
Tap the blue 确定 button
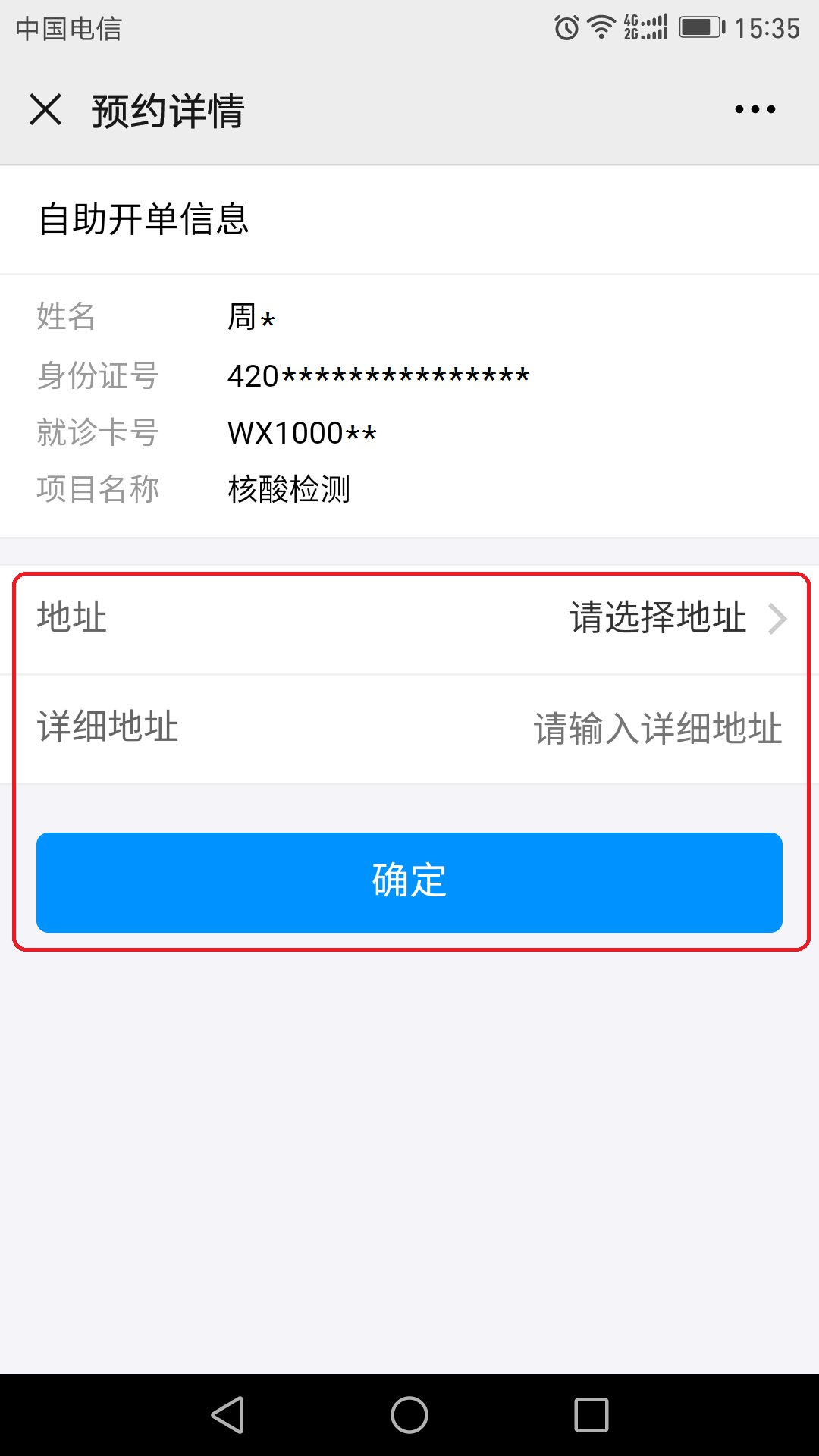(x=409, y=882)
